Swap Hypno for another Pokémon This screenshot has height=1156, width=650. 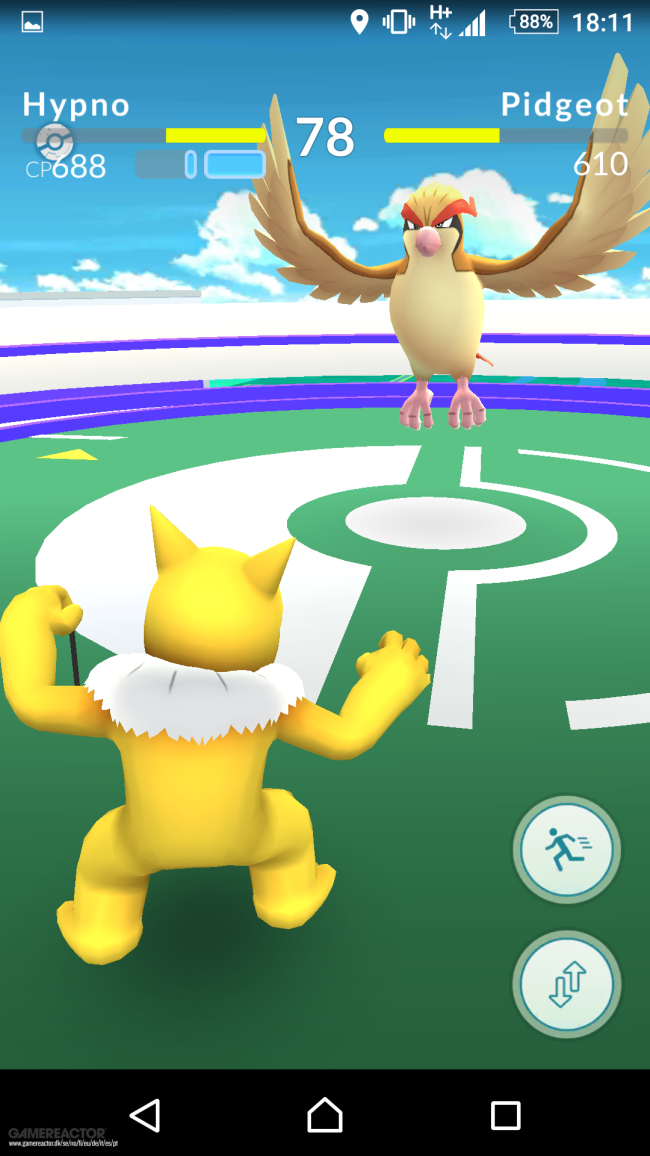click(x=567, y=984)
